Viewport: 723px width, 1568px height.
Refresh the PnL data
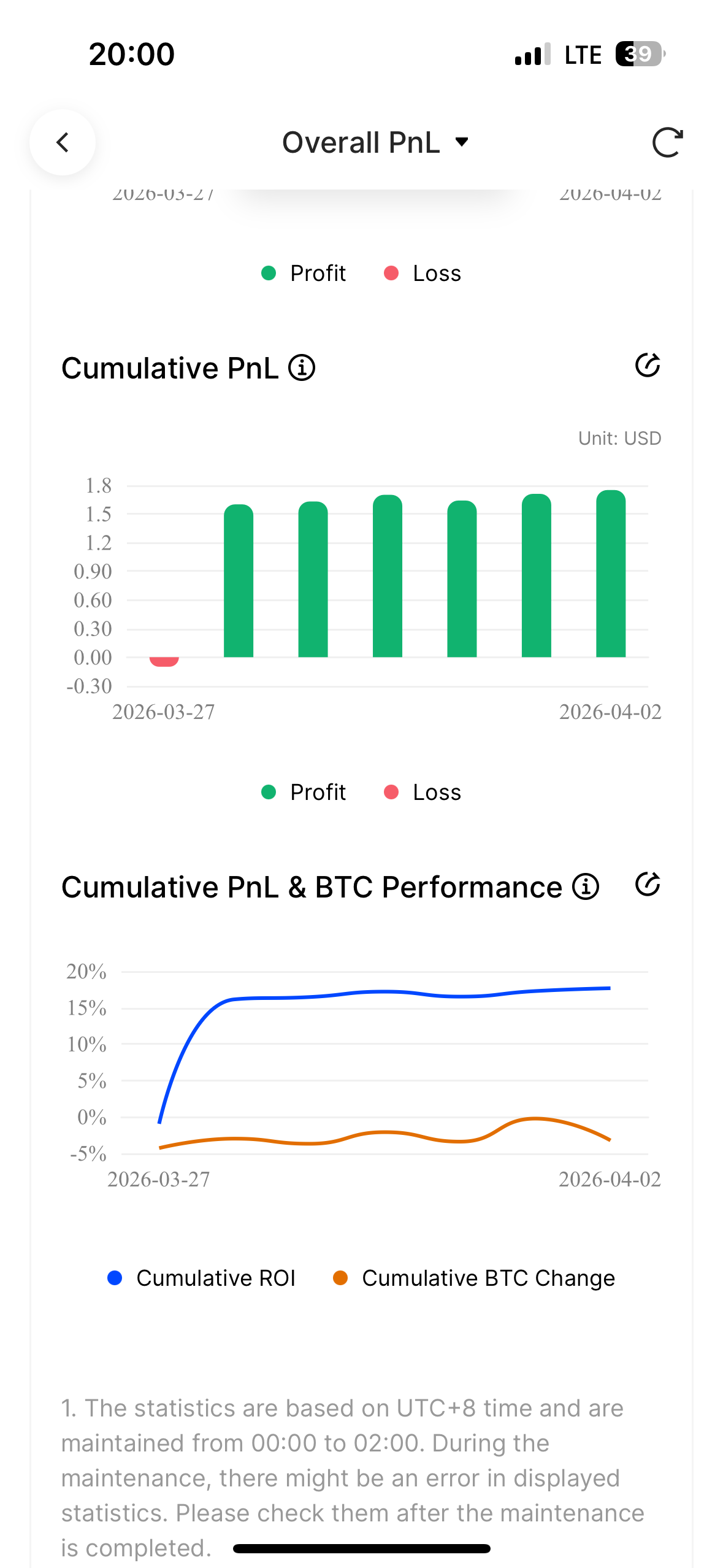coord(667,142)
